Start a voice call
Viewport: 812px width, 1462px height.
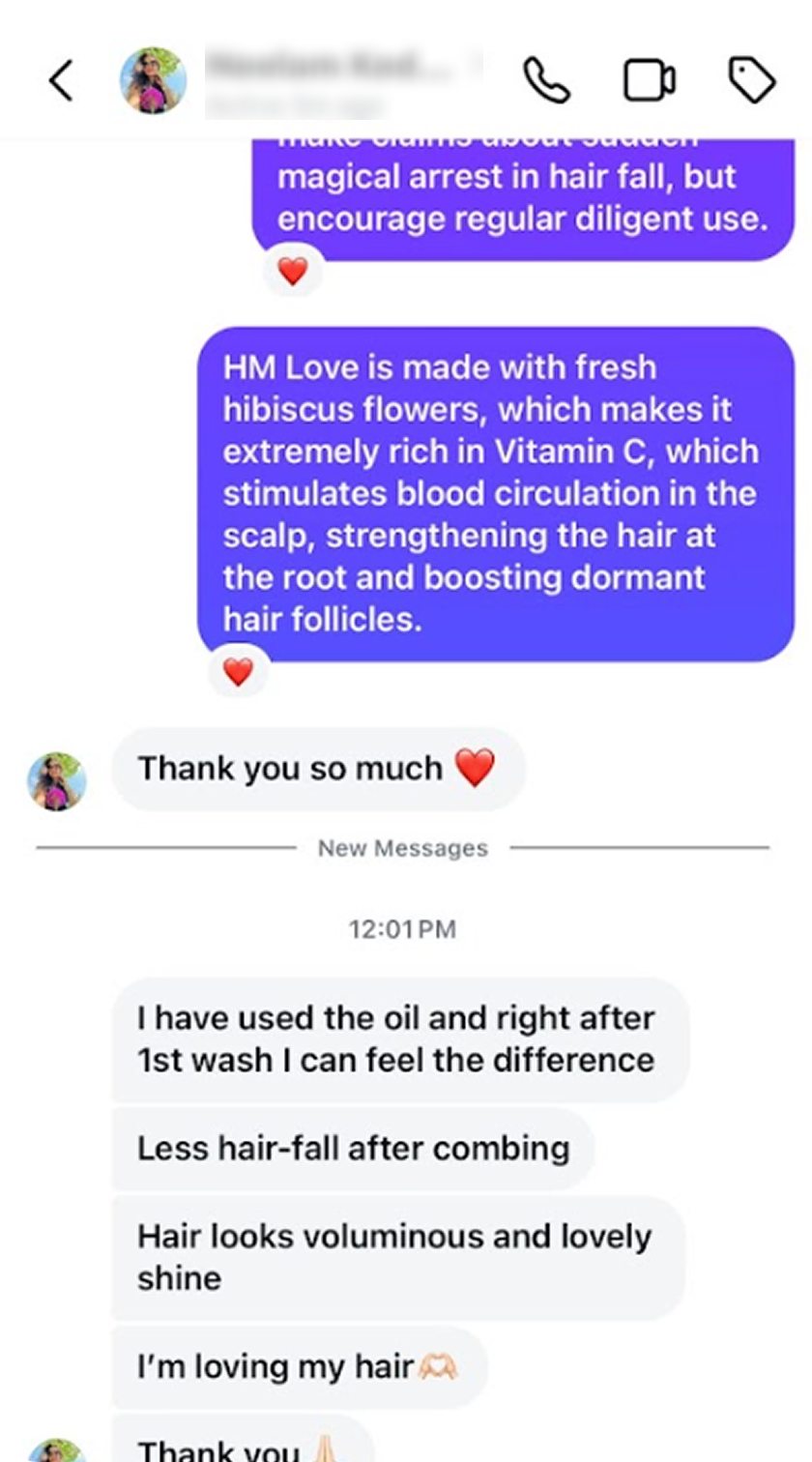point(547,80)
